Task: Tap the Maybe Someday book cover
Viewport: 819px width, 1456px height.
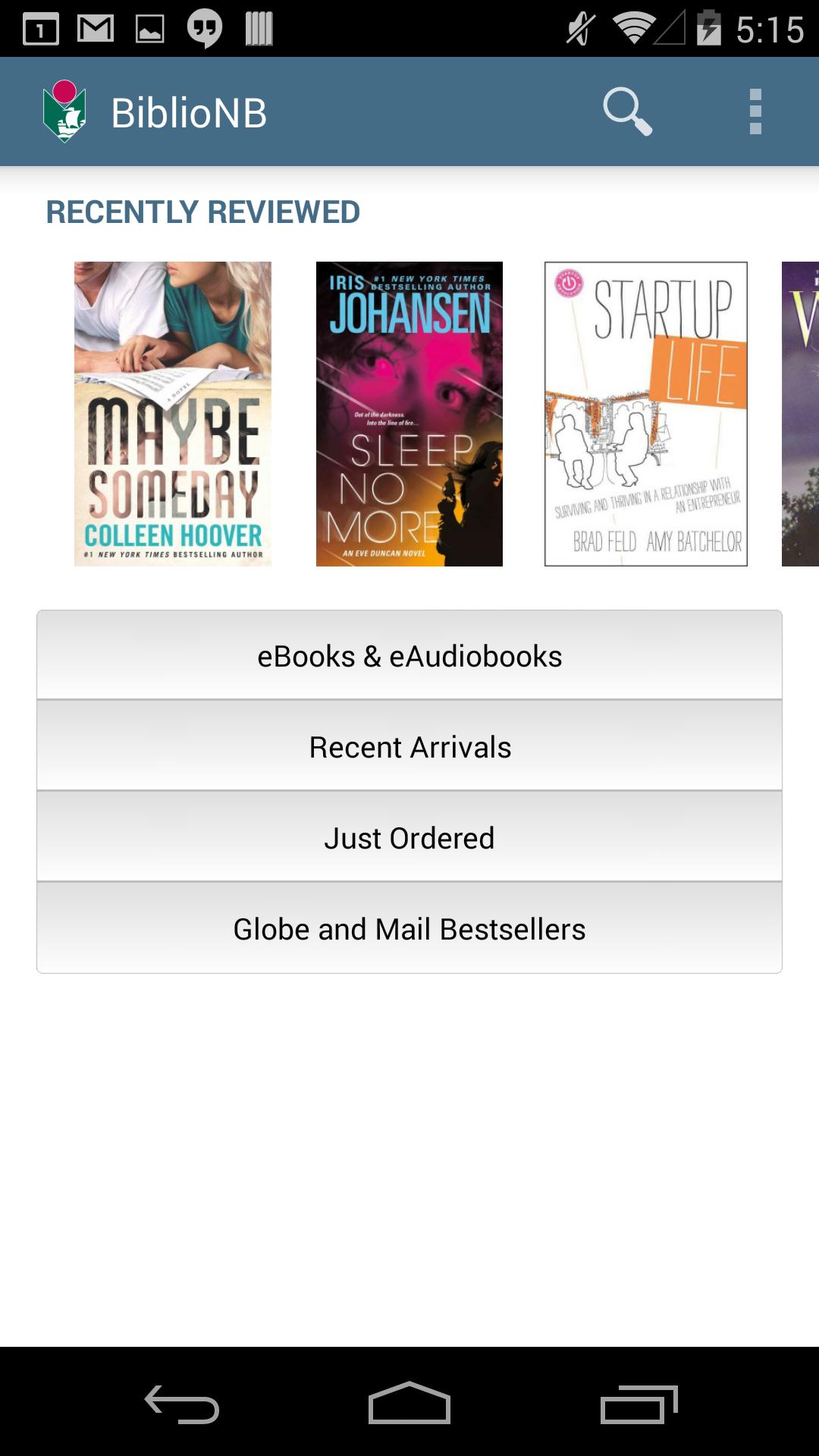Action: (173, 413)
